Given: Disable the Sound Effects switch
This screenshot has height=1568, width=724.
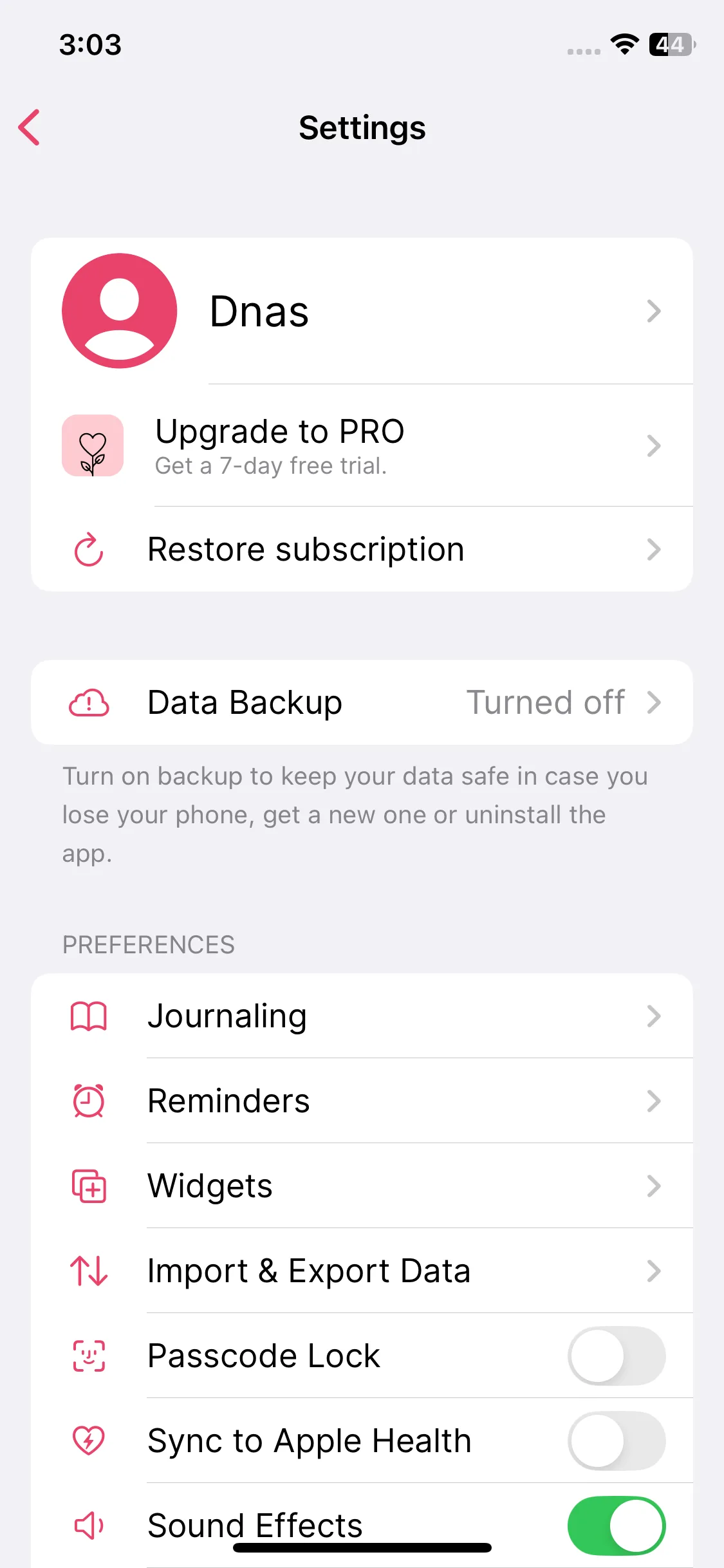Looking at the screenshot, I should (616, 1526).
